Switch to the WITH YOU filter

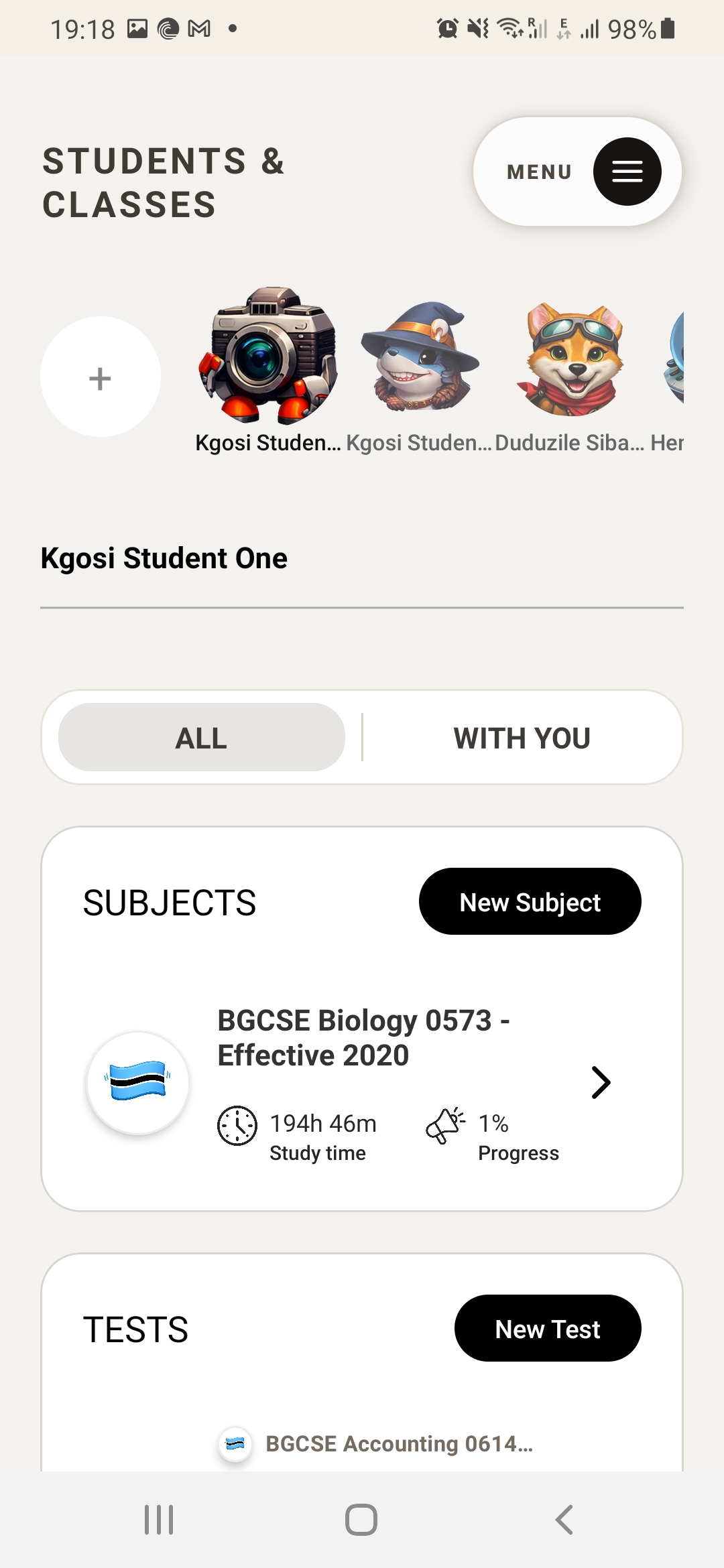tap(522, 737)
